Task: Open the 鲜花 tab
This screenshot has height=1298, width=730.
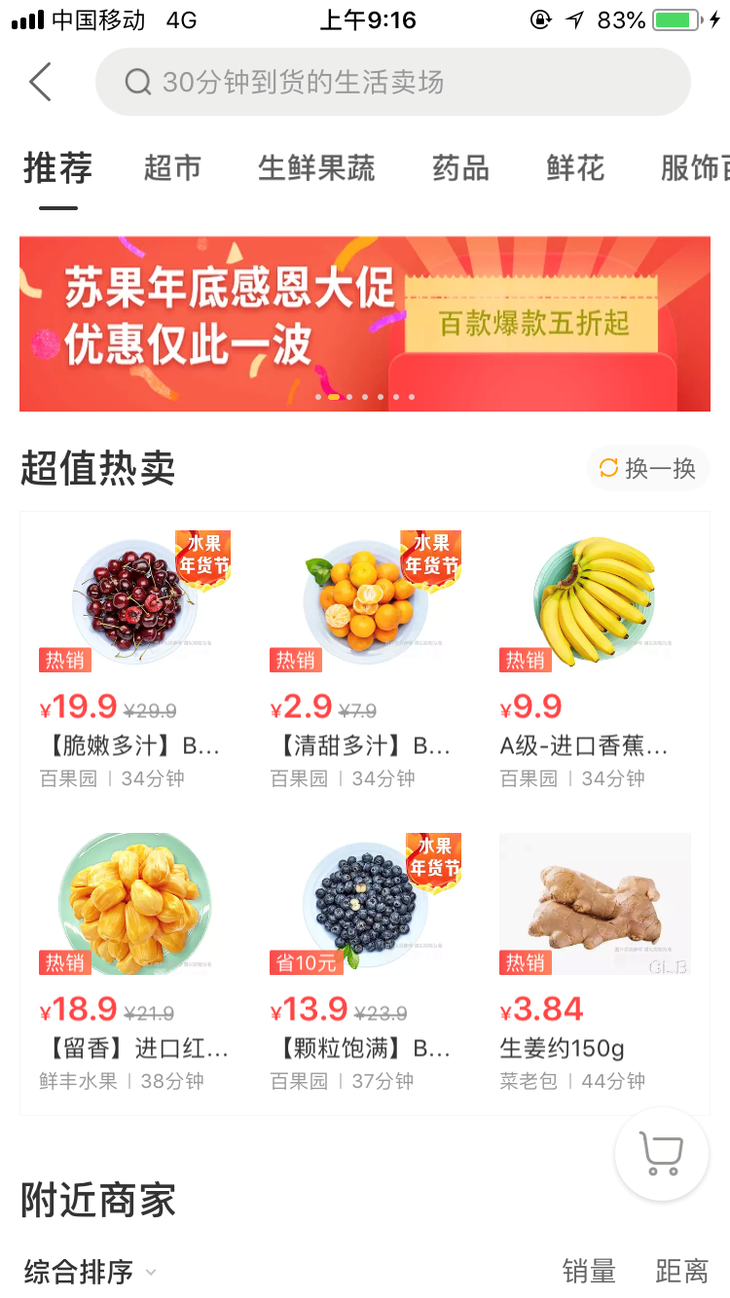Action: tap(575, 168)
